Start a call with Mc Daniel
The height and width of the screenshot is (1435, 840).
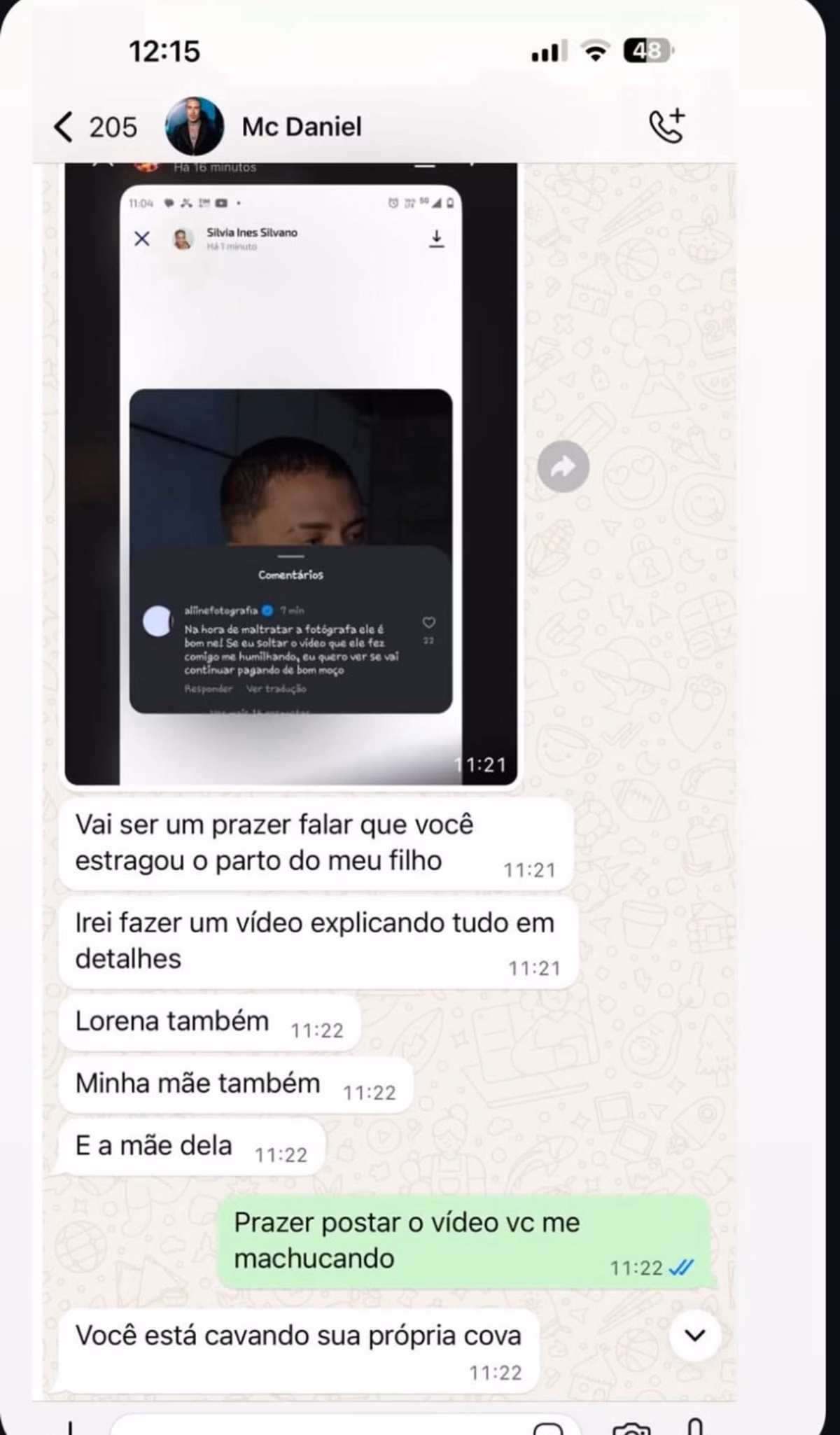(666, 126)
